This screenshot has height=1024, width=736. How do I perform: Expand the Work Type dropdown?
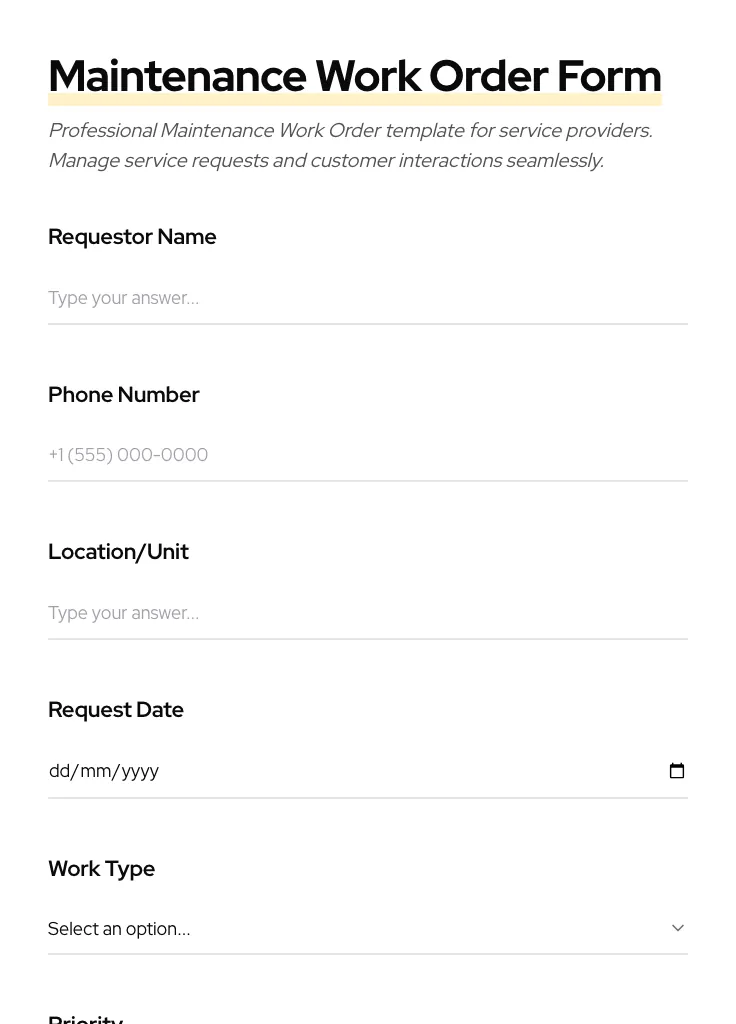point(367,929)
